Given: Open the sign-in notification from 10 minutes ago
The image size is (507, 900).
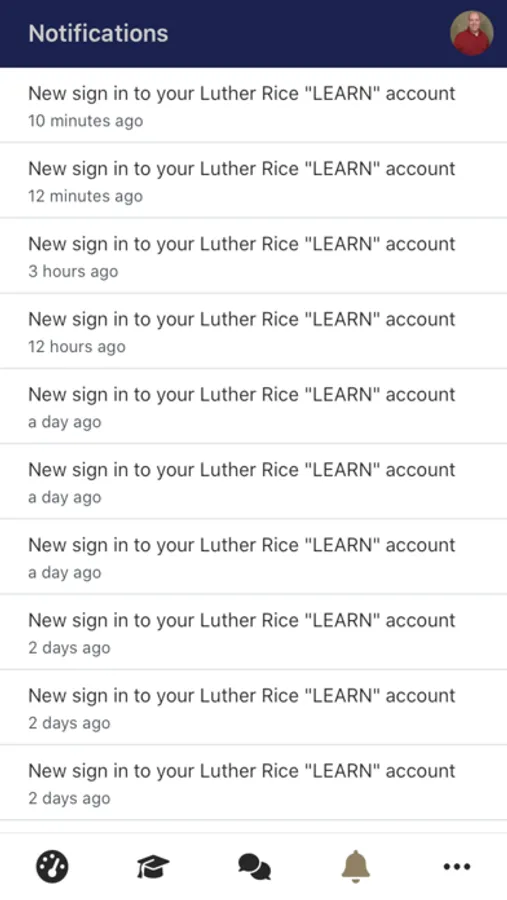Looking at the screenshot, I should click(253, 105).
